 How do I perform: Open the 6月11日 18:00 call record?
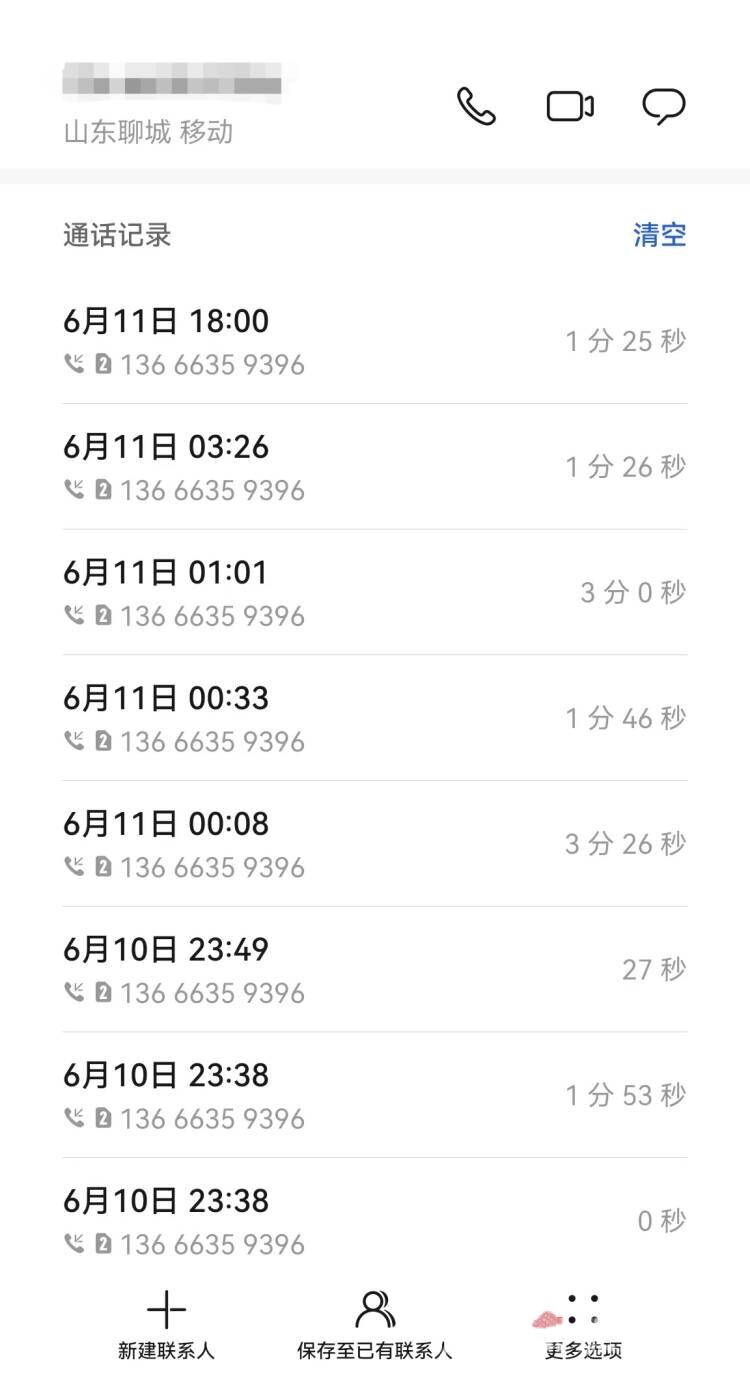[x=375, y=341]
